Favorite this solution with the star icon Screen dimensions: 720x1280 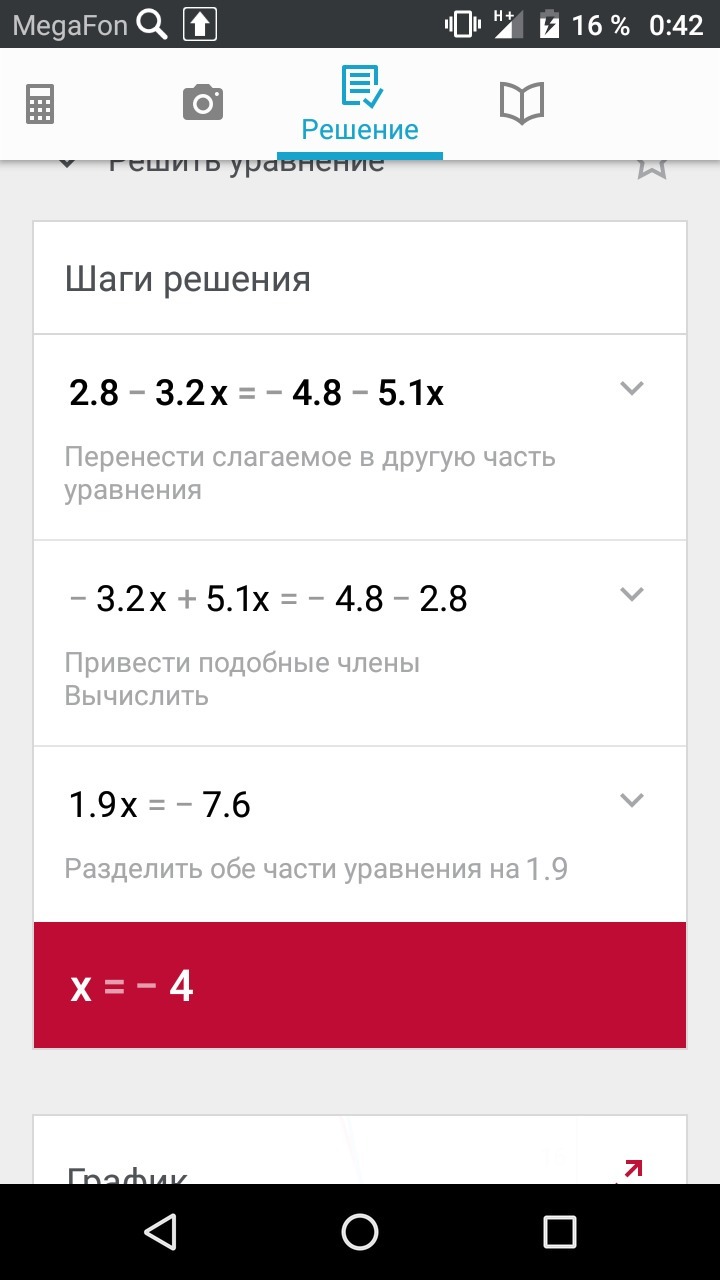click(652, 166)
